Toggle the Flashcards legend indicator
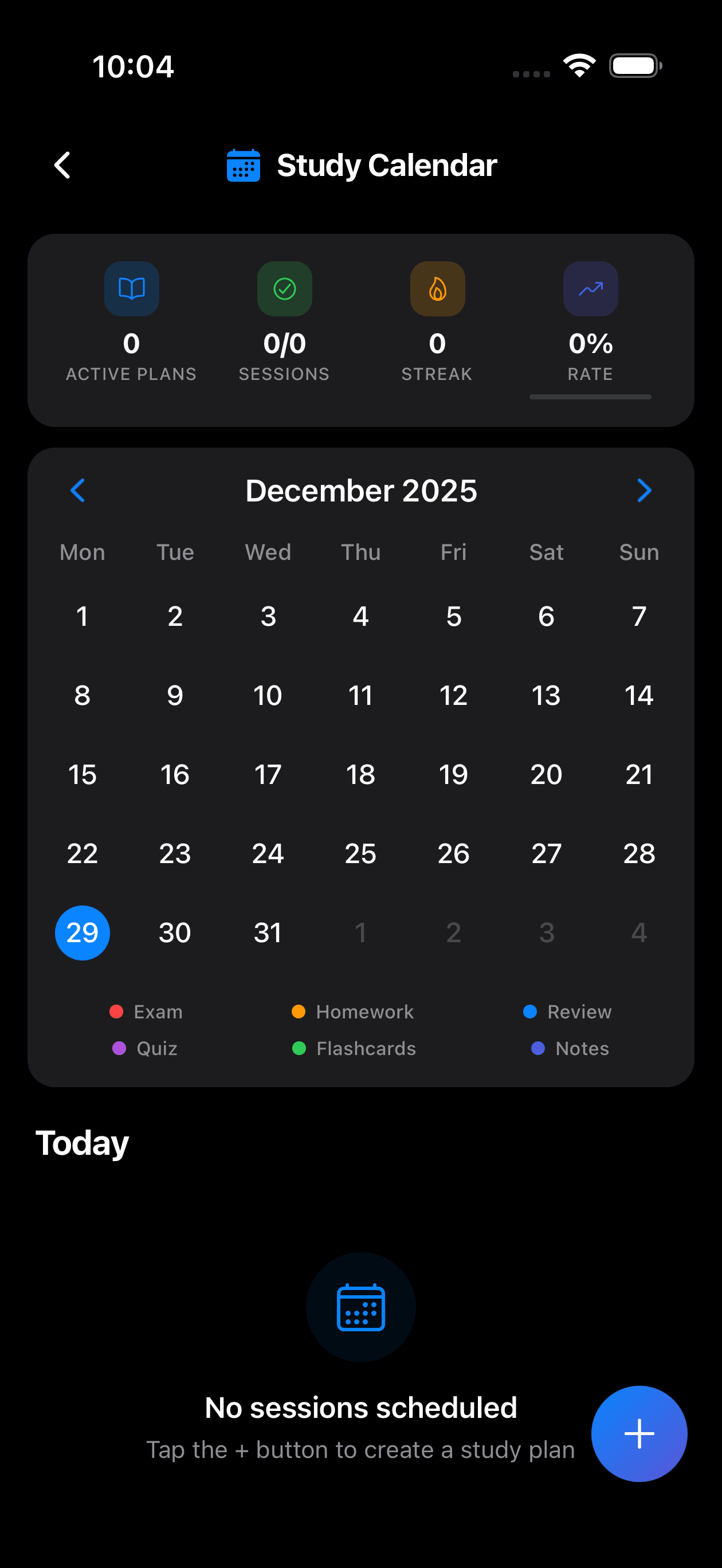 (299, 1048)
